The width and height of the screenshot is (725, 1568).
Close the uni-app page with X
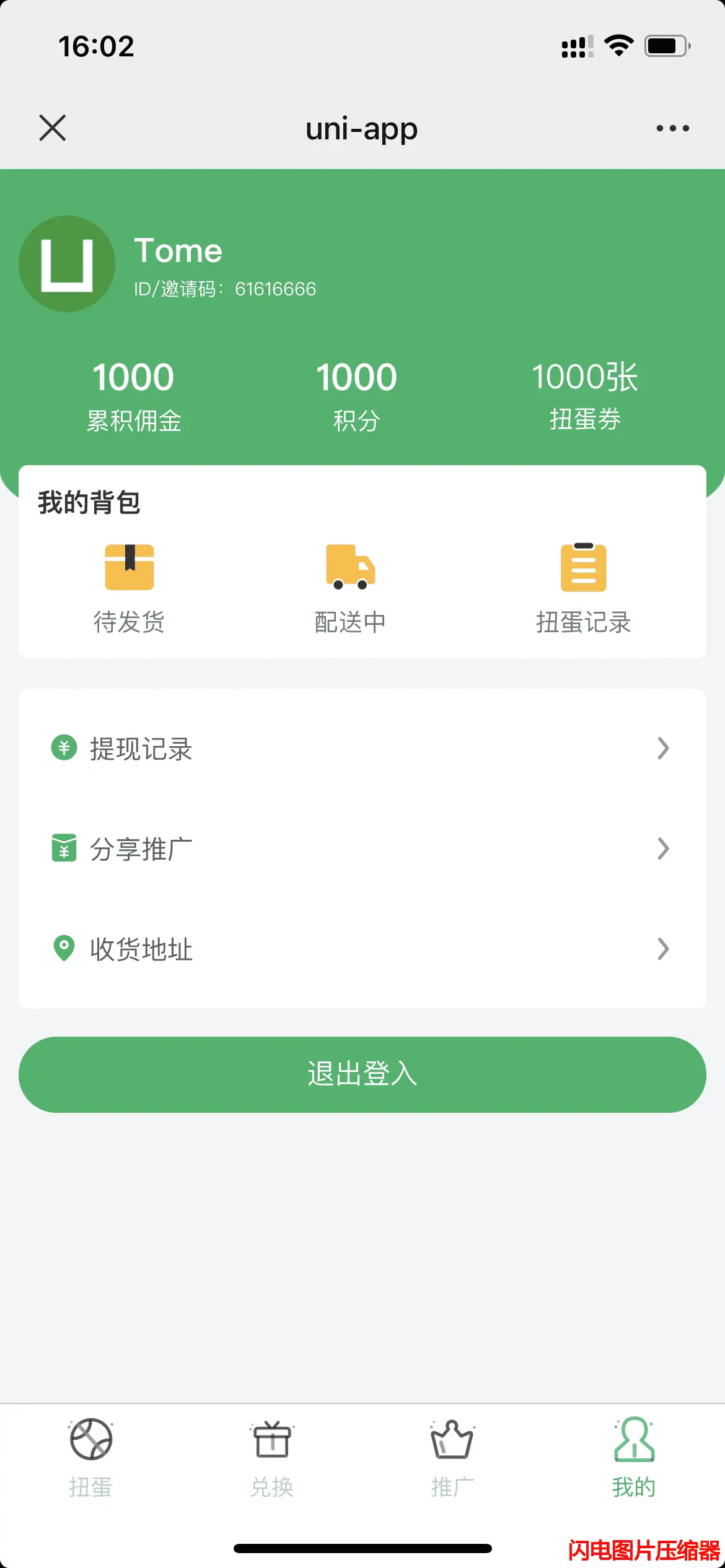pos(53,128)
